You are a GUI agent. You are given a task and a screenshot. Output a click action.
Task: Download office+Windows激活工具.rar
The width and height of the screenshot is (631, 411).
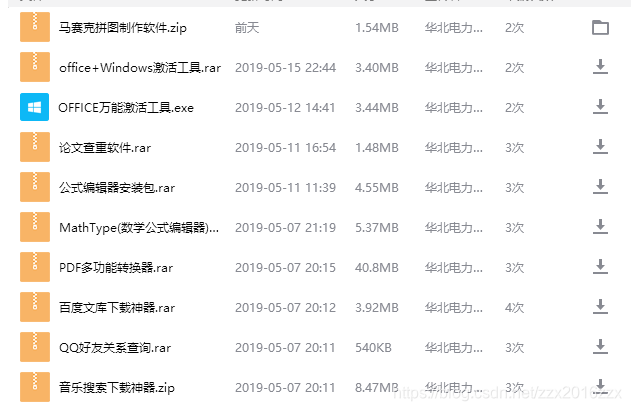tap(600, 67)
